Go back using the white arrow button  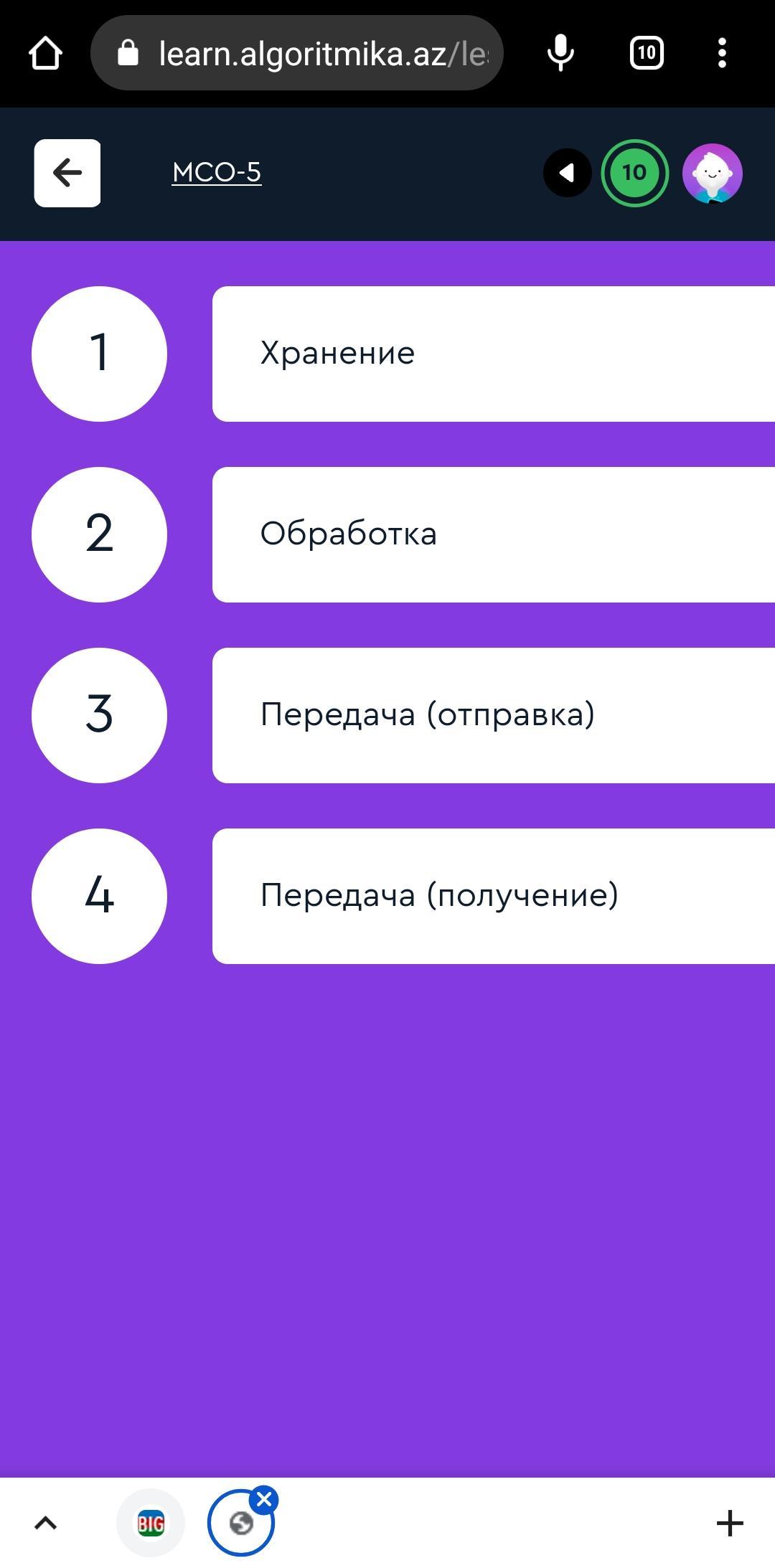(67, 173)
